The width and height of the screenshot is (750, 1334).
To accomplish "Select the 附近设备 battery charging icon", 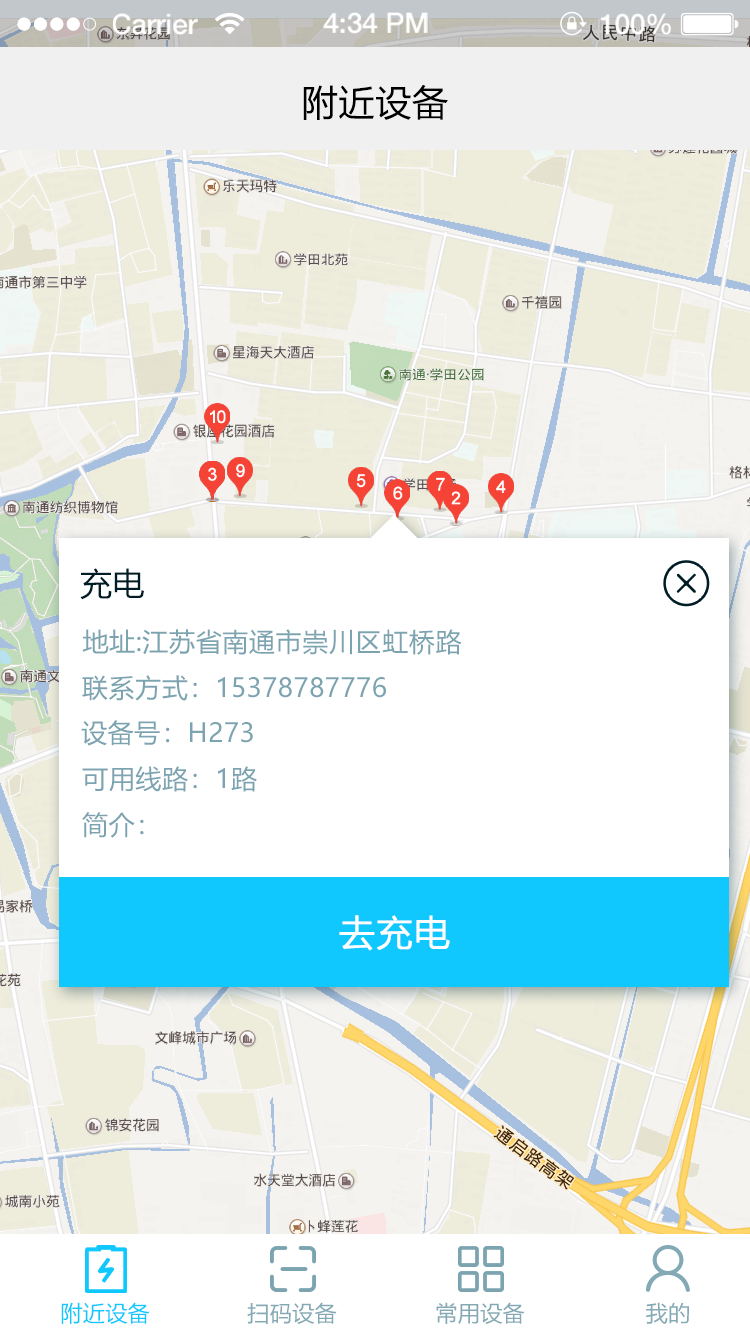I will point(105,1267).
